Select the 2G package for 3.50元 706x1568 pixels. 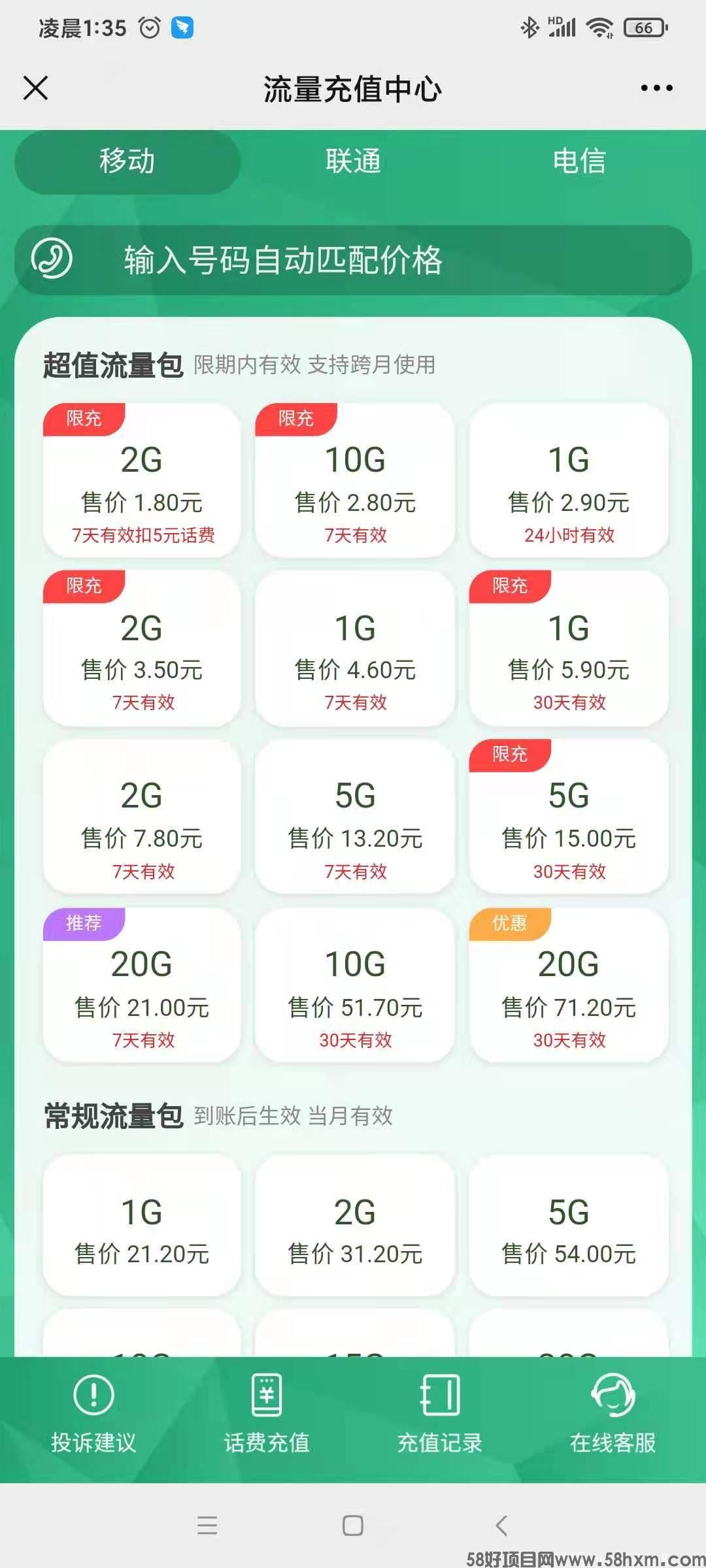tap(142, 649)
